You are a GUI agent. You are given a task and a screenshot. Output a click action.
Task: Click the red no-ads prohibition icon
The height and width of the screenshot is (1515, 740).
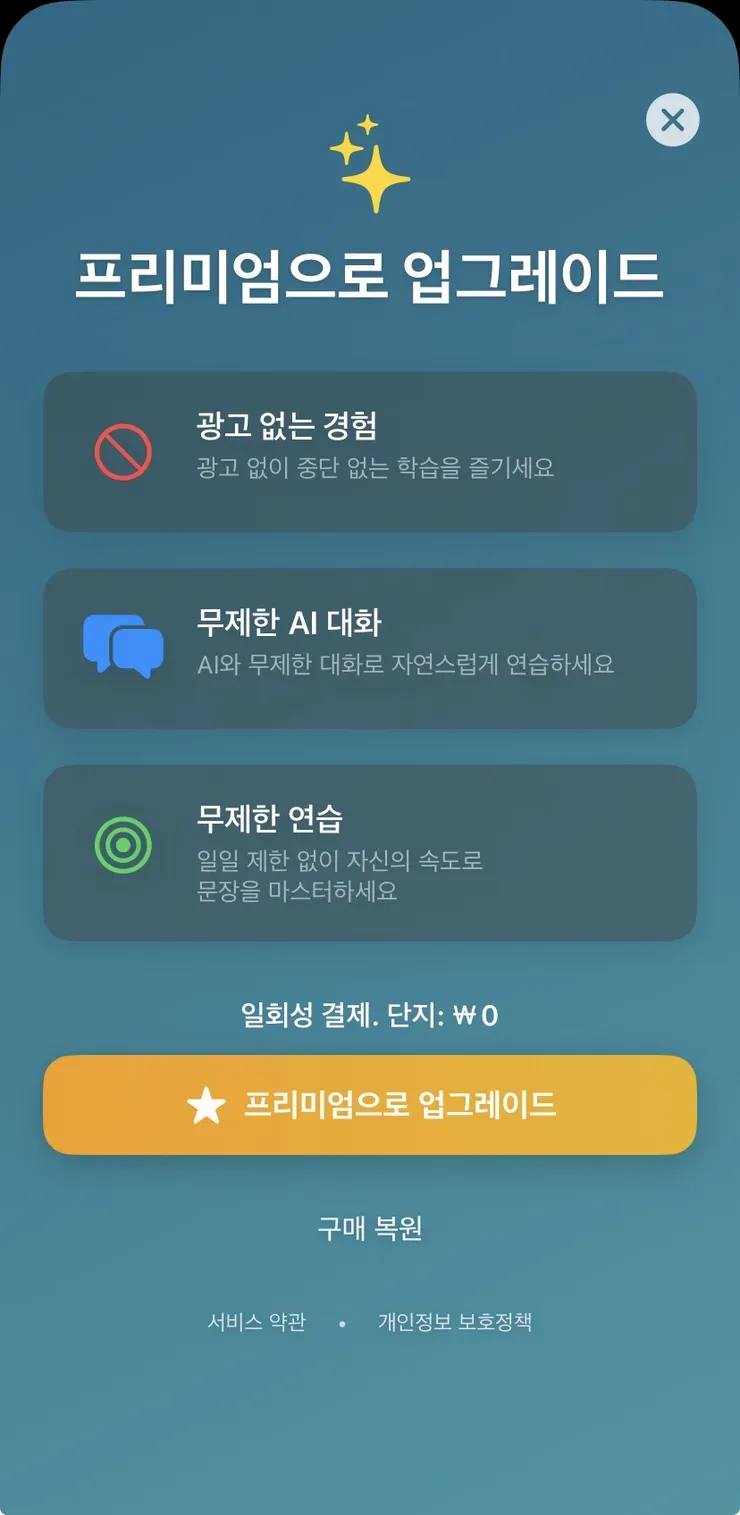[x=123, y=451]
